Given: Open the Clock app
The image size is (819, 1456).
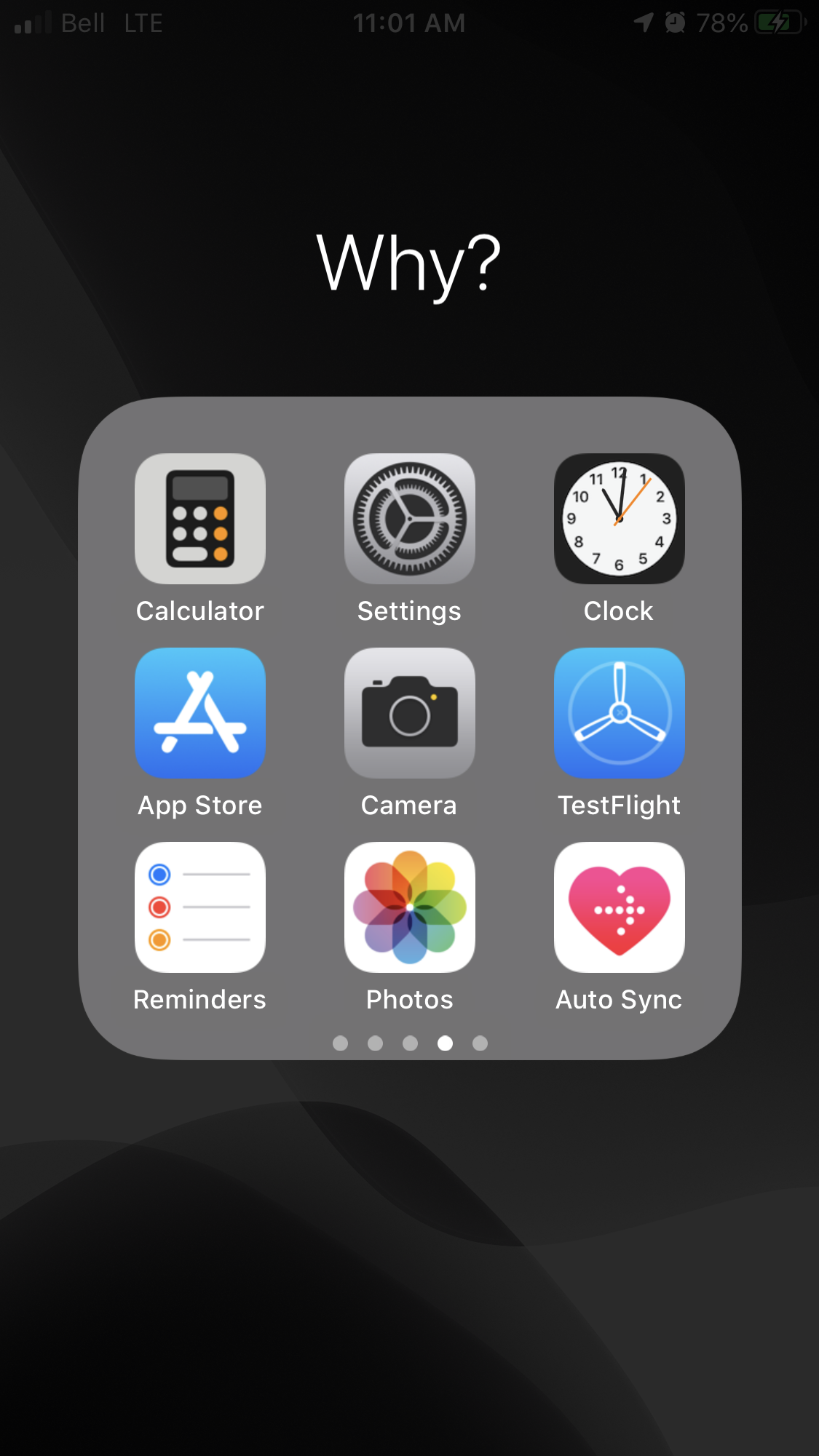Looking at the screenshot, I should [619, 519].
